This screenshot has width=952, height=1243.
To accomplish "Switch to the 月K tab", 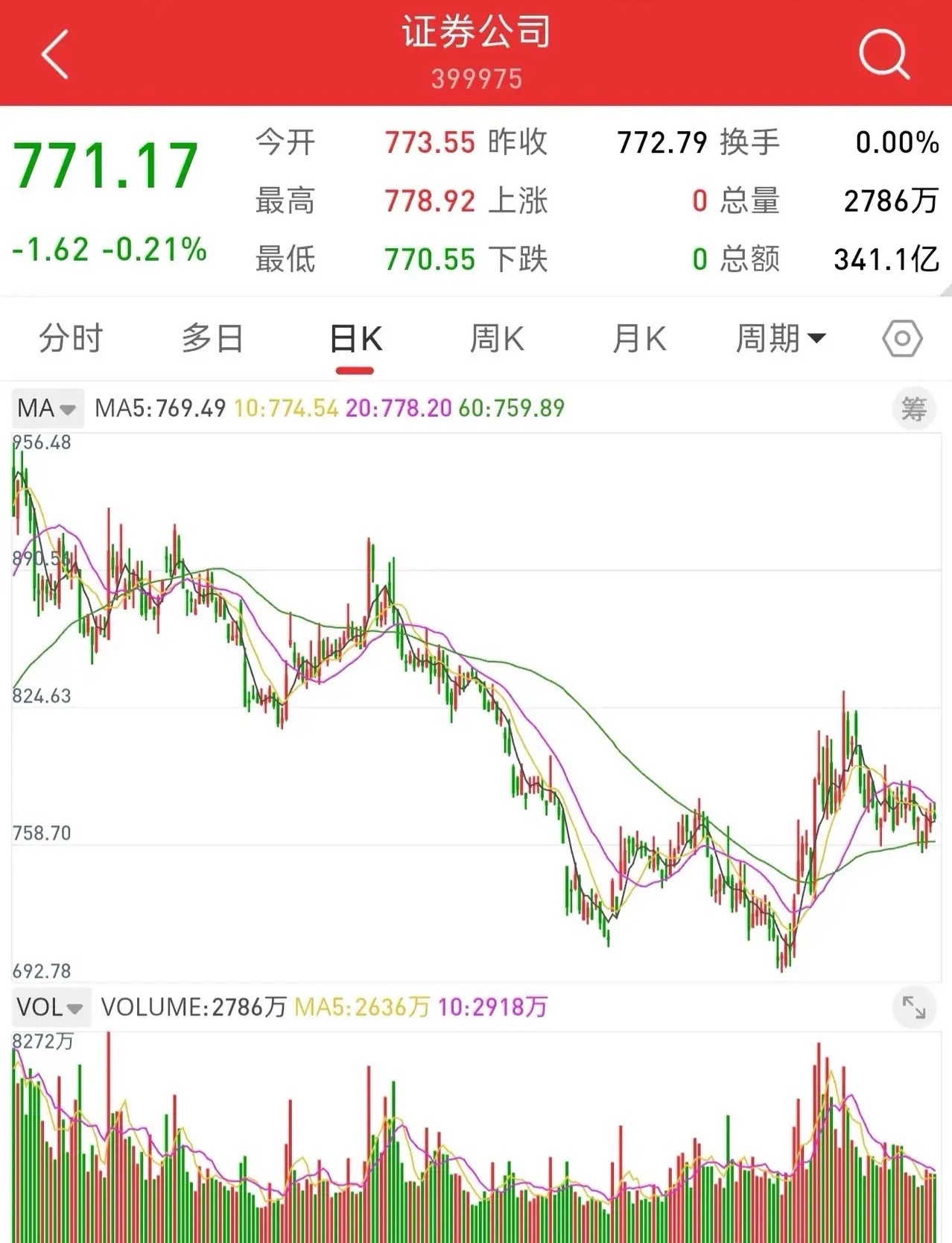I will coord(639,339).
